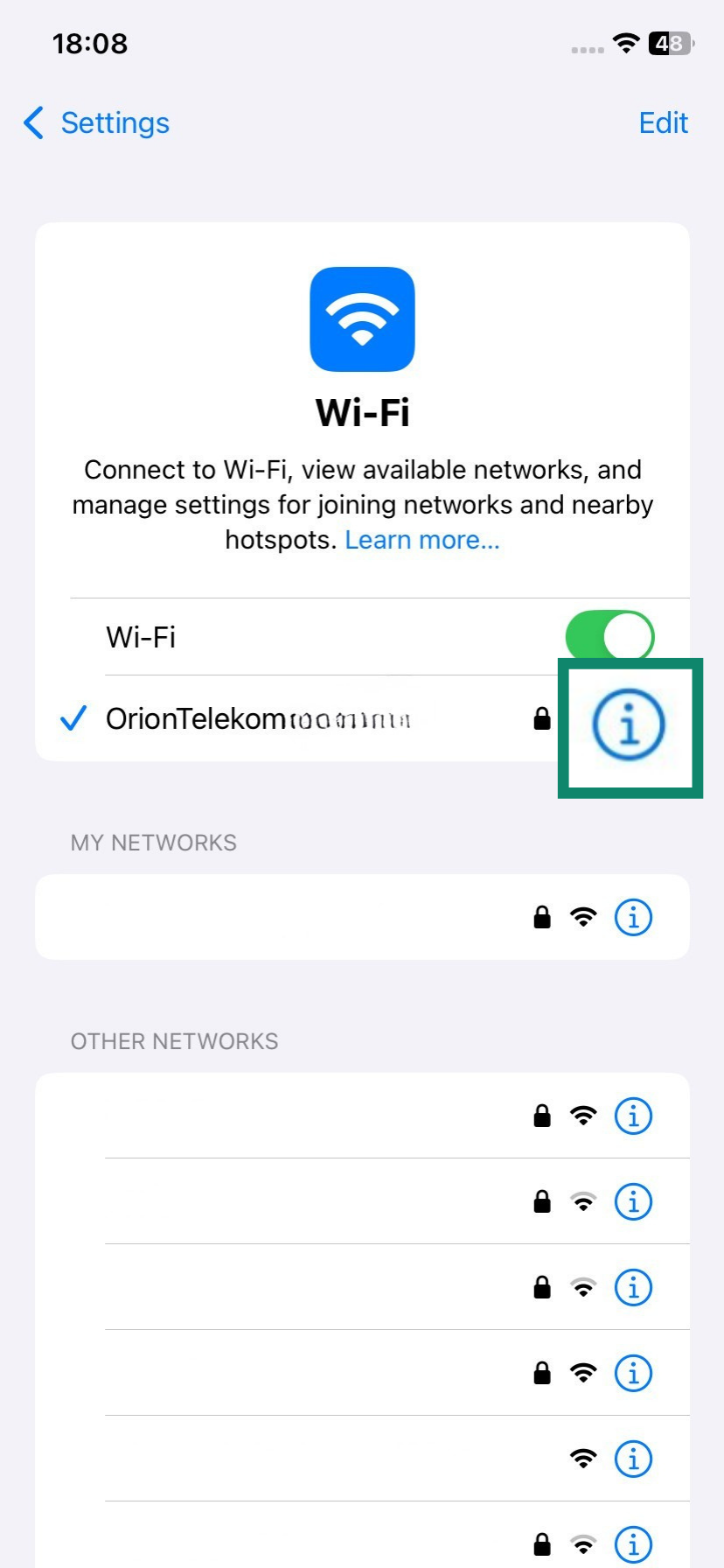Tap the battery indicator showing 48
This screenshot has height=1568, width=724.
coord(668,43)
